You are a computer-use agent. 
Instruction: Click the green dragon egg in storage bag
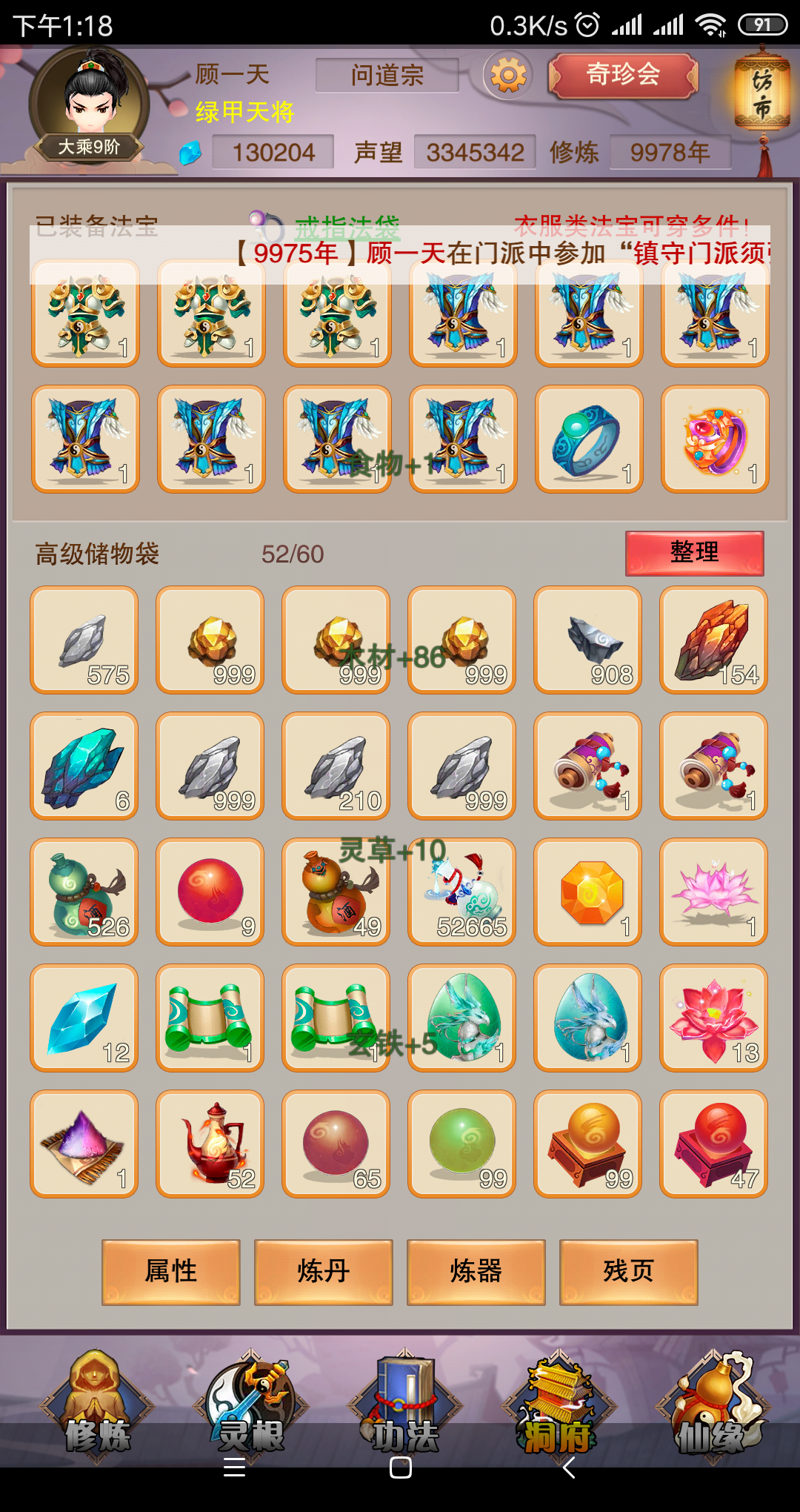point(461,1018)
